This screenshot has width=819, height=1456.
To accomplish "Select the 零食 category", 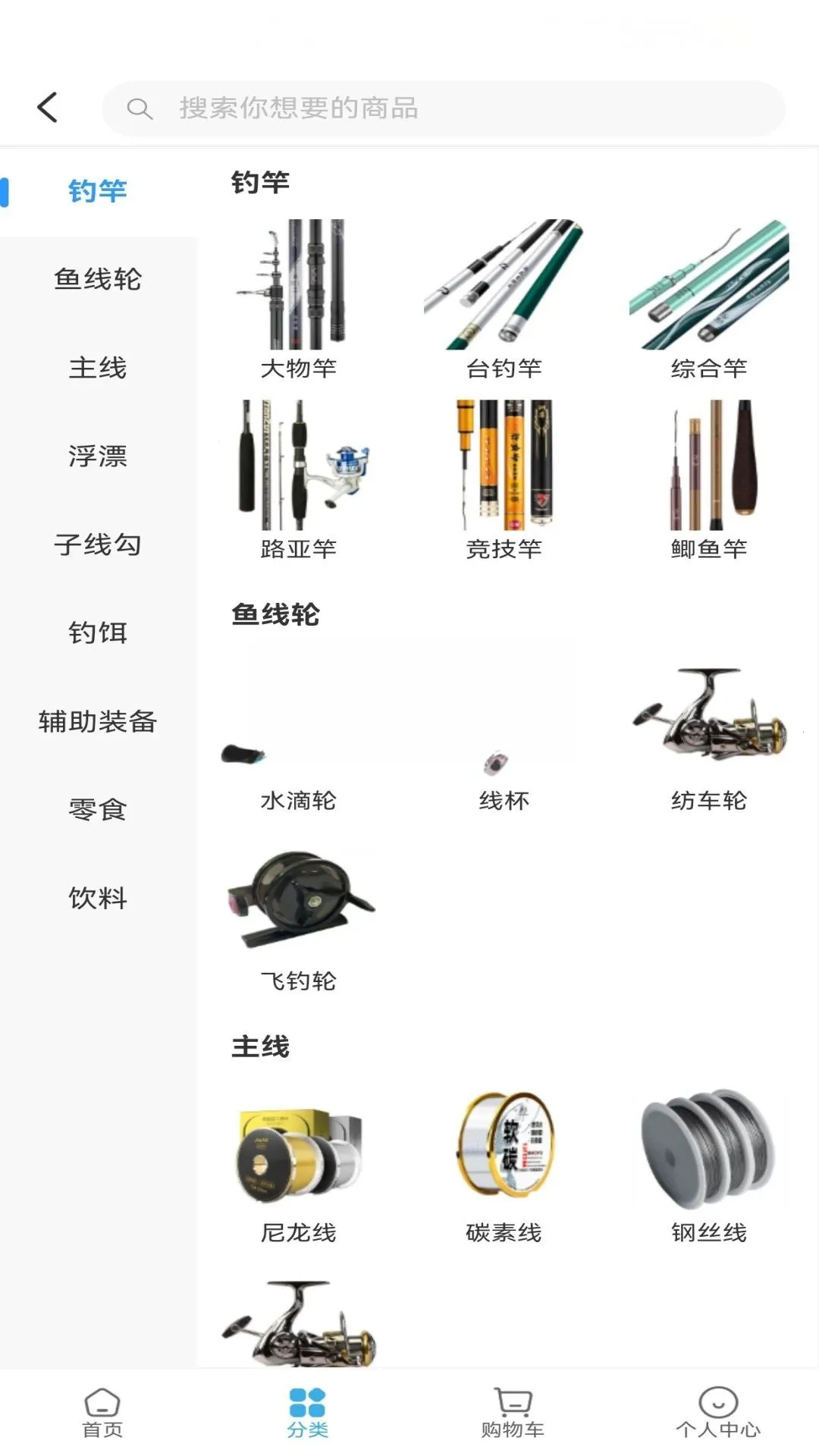I will [98, 809].
